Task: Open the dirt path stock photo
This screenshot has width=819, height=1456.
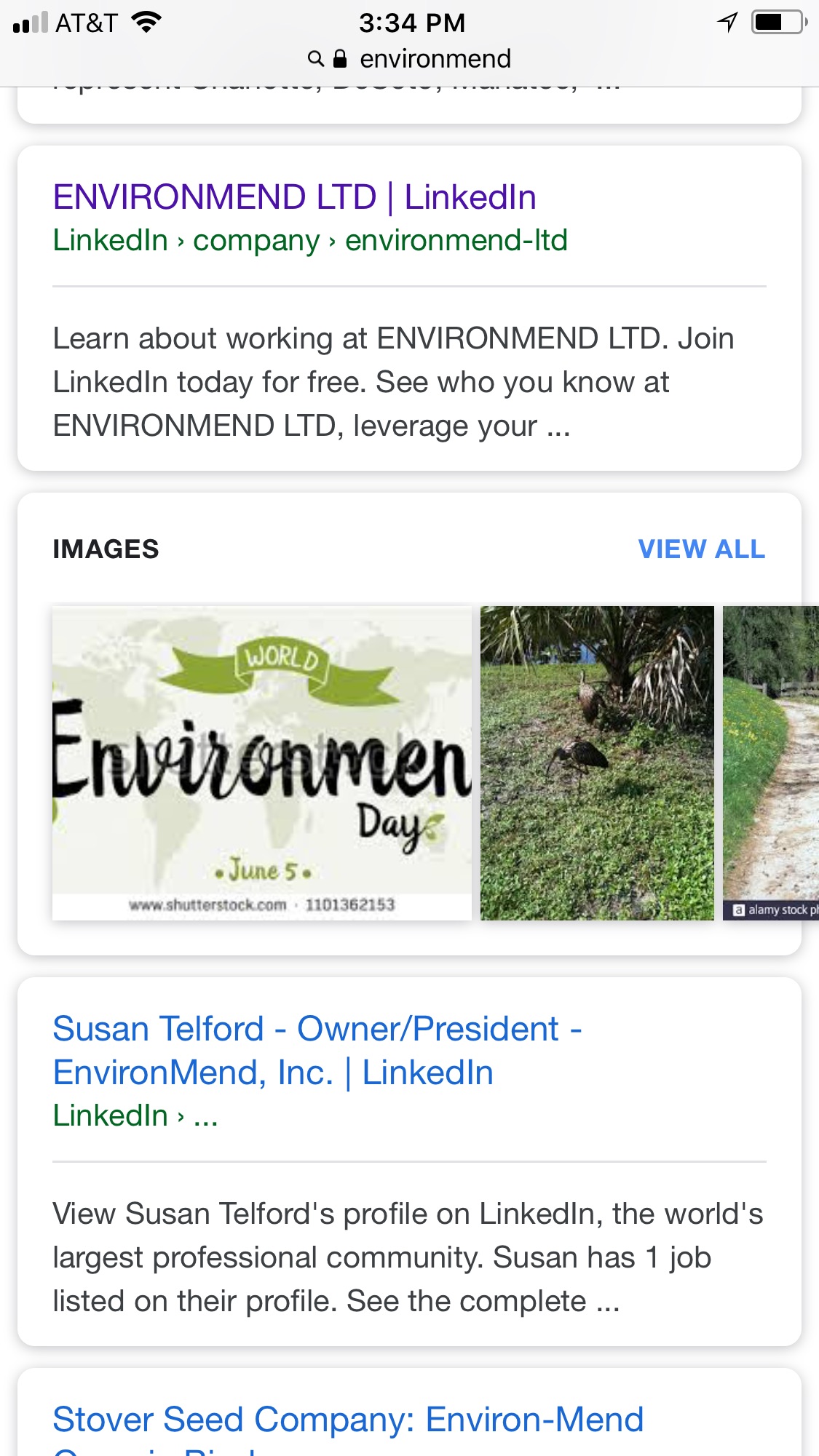Action: [770, 763]
